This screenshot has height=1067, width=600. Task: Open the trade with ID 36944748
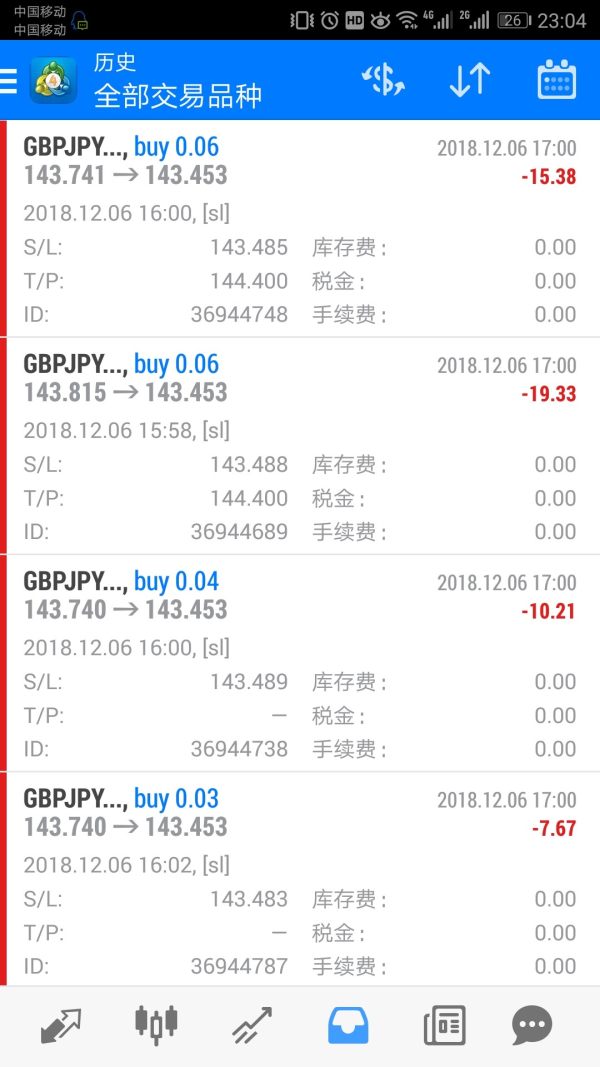click(300, 229)
